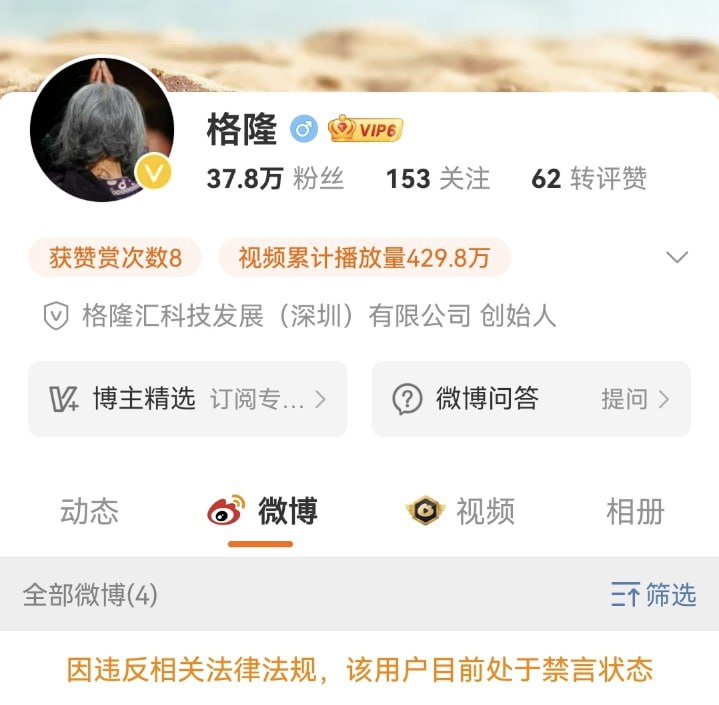This screenshot has width=719, height=705.
Task: Ask a question via 微博问答
Action: [x=531, y=399]
